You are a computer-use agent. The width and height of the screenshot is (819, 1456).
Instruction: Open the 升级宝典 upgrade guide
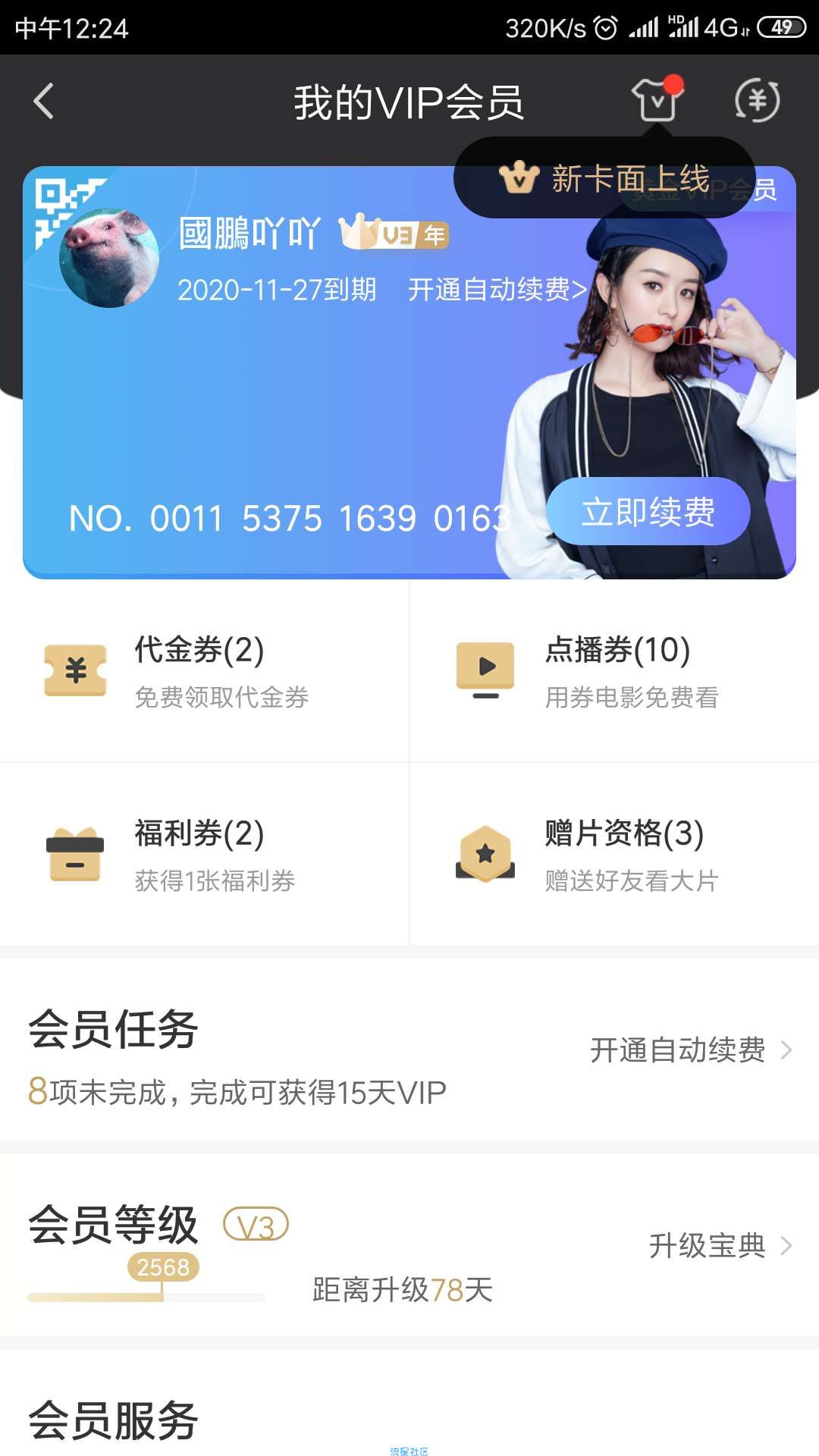tap(719, 1246)
